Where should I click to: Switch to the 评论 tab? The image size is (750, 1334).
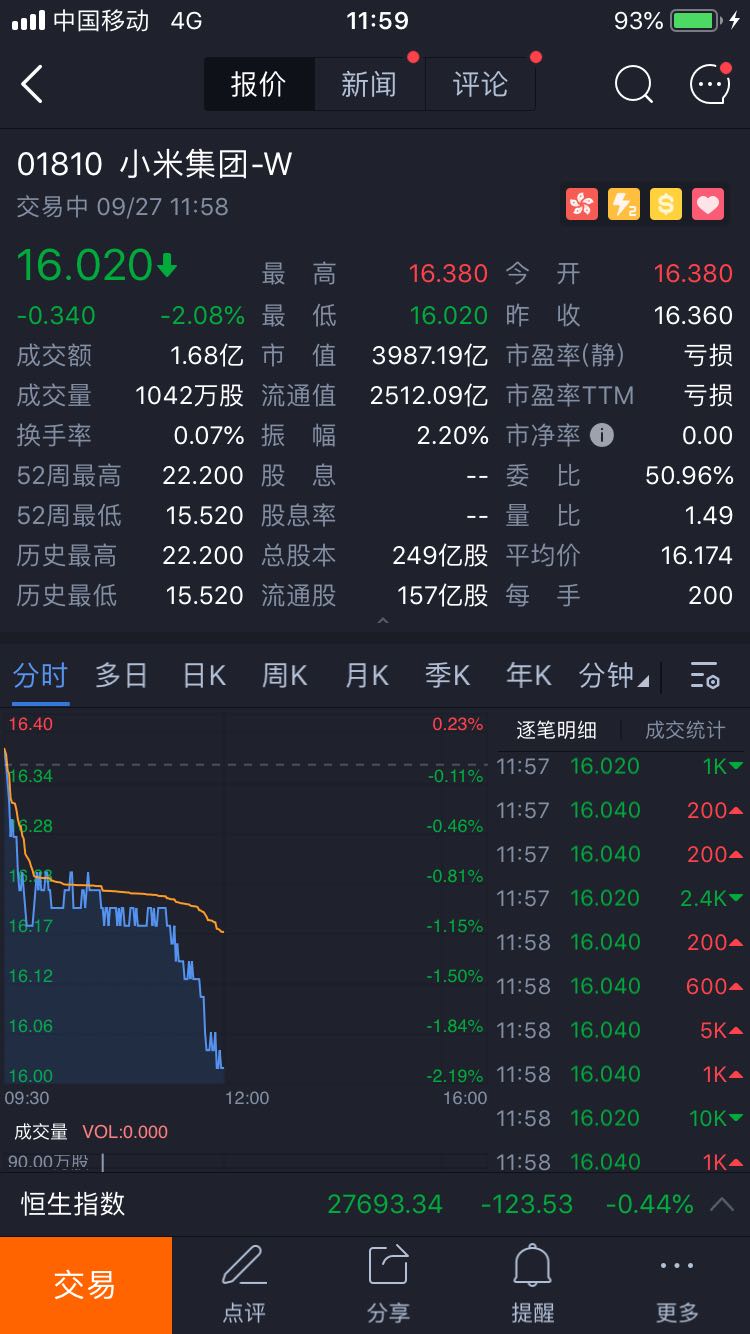[480, 84]
